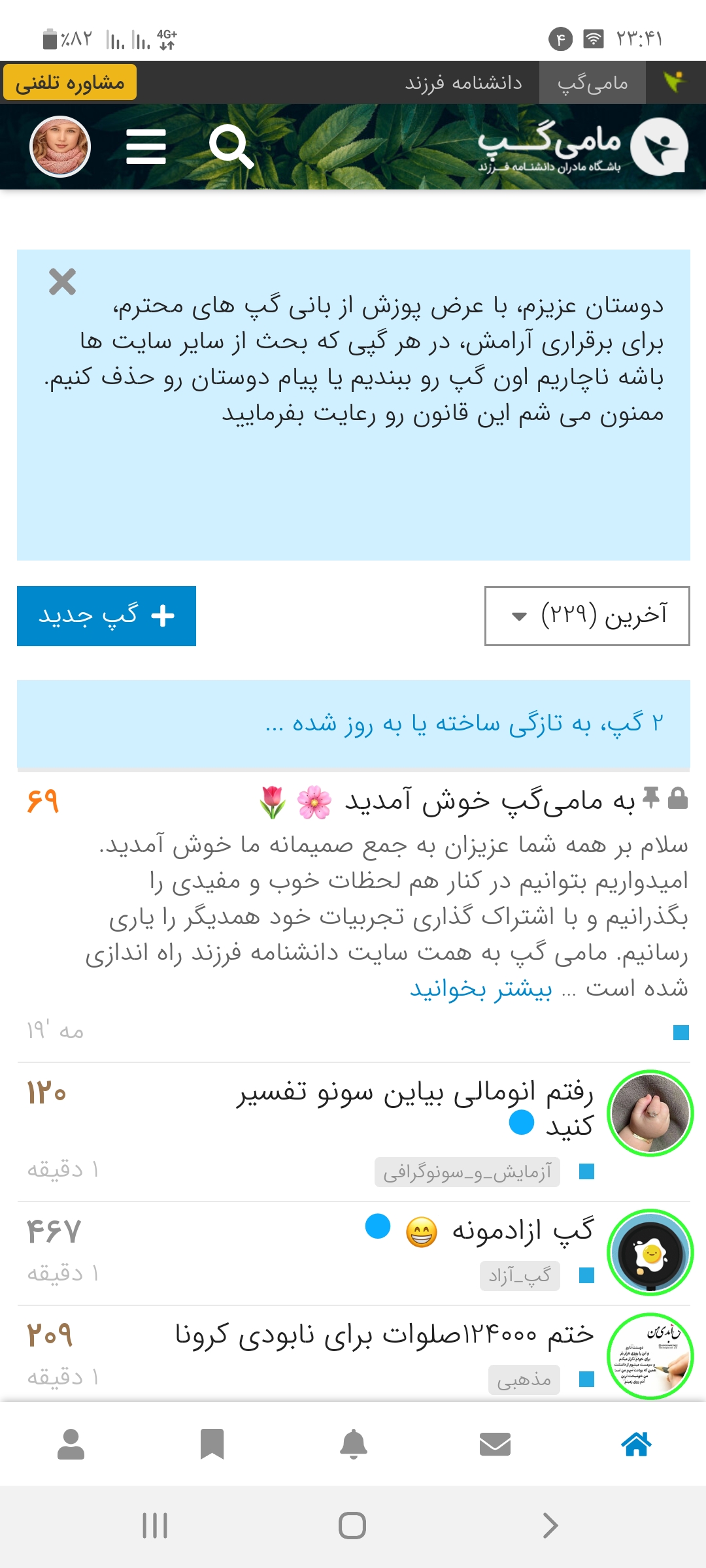The image size is (706, 1568).
Task: Open the گپ ازادمونه thread
Action: [523, 1230]
